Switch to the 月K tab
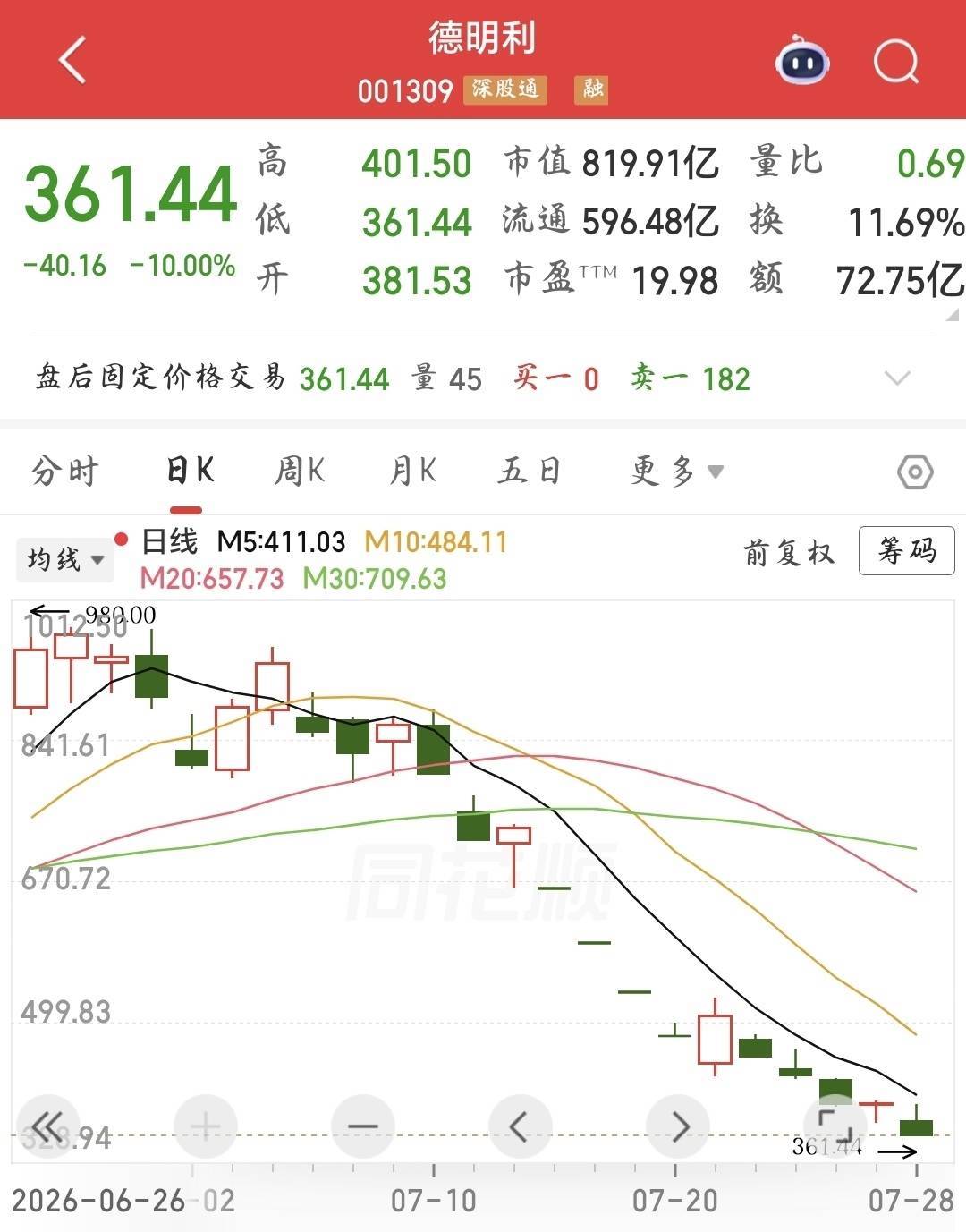Viewport: 966px width, 1232px height. click(412, 471)
